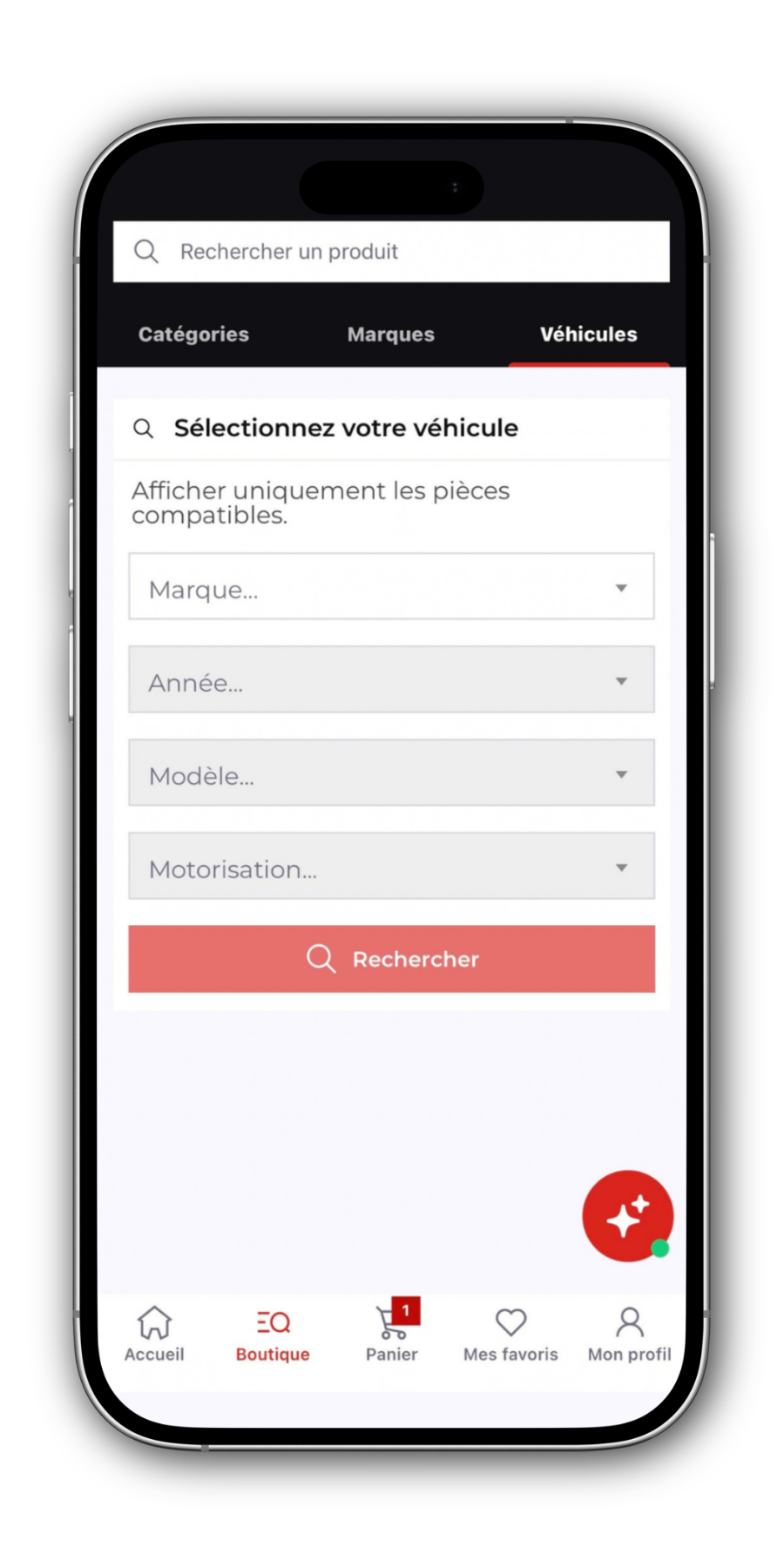Open the Rechercher un produit search field
The width and height of the screenshot is (784, 1568).
coord(391,252)
